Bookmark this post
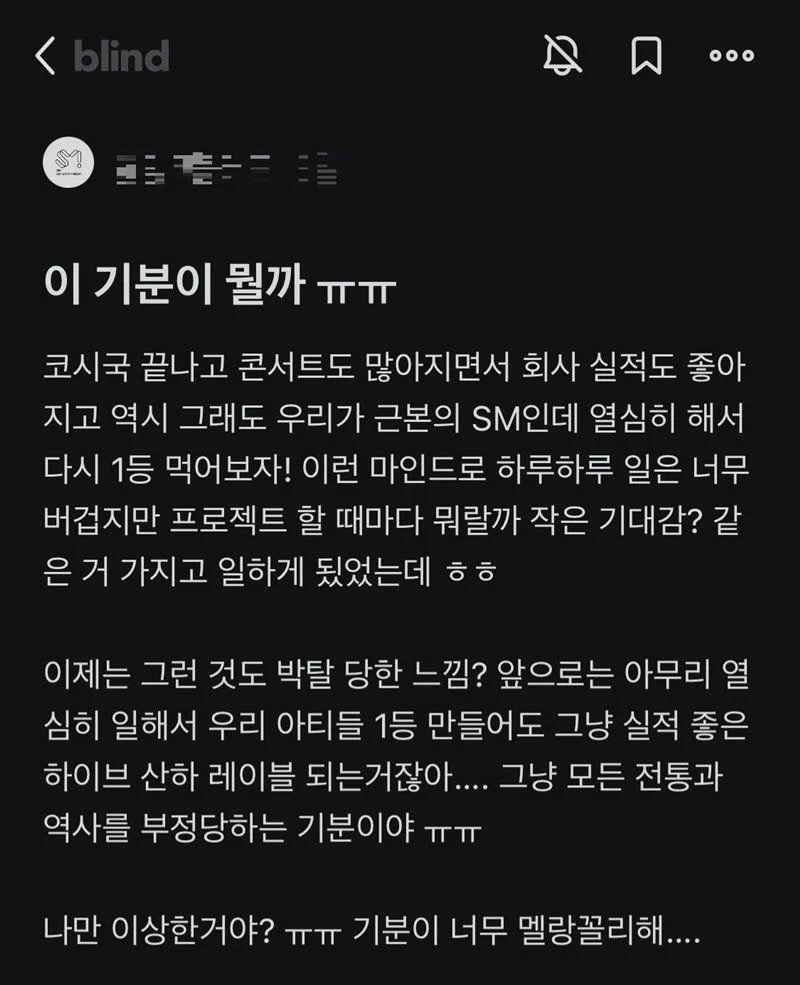Image resolution: width=800 pixels, height=985 pixels. coord(646,56)
